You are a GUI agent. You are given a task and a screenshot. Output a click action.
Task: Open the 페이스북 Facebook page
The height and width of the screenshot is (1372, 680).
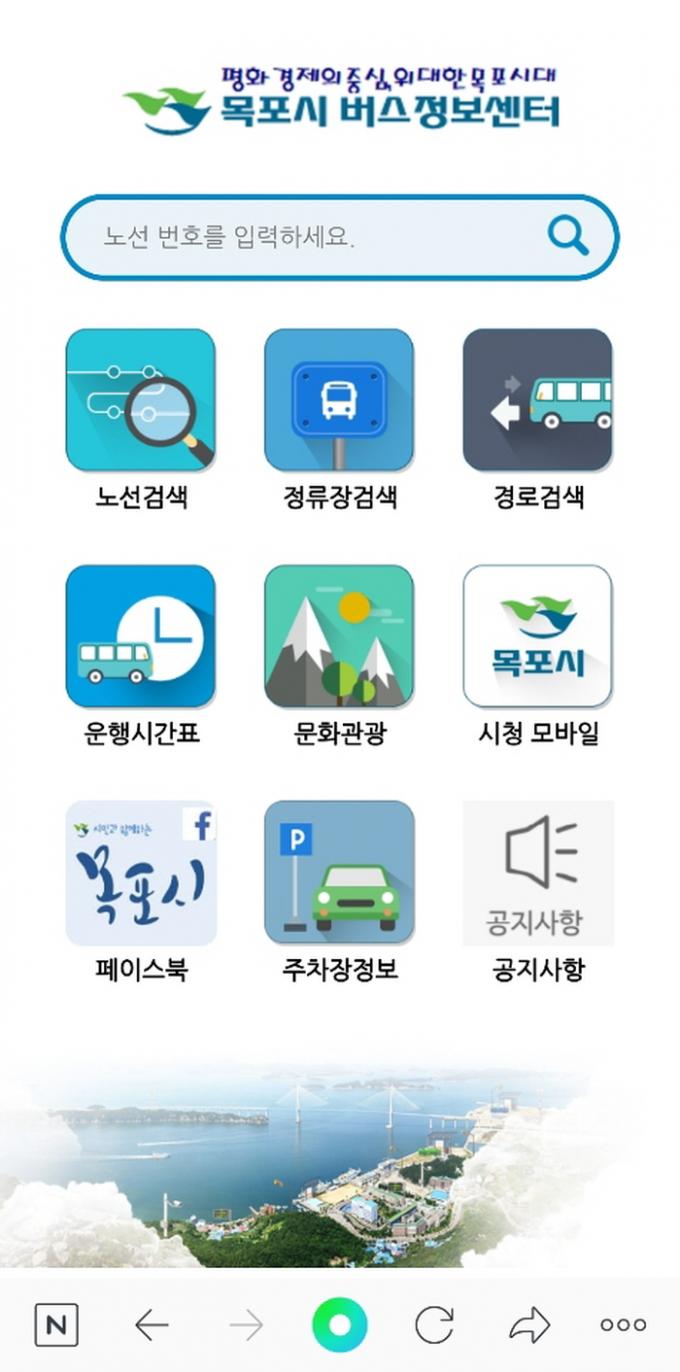click(141, 872)
